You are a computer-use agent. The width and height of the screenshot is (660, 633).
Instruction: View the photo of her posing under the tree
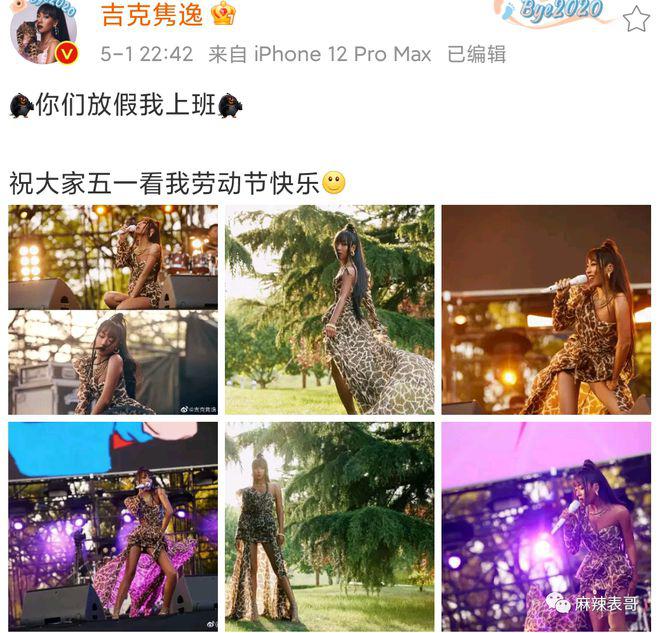point(330,310)
